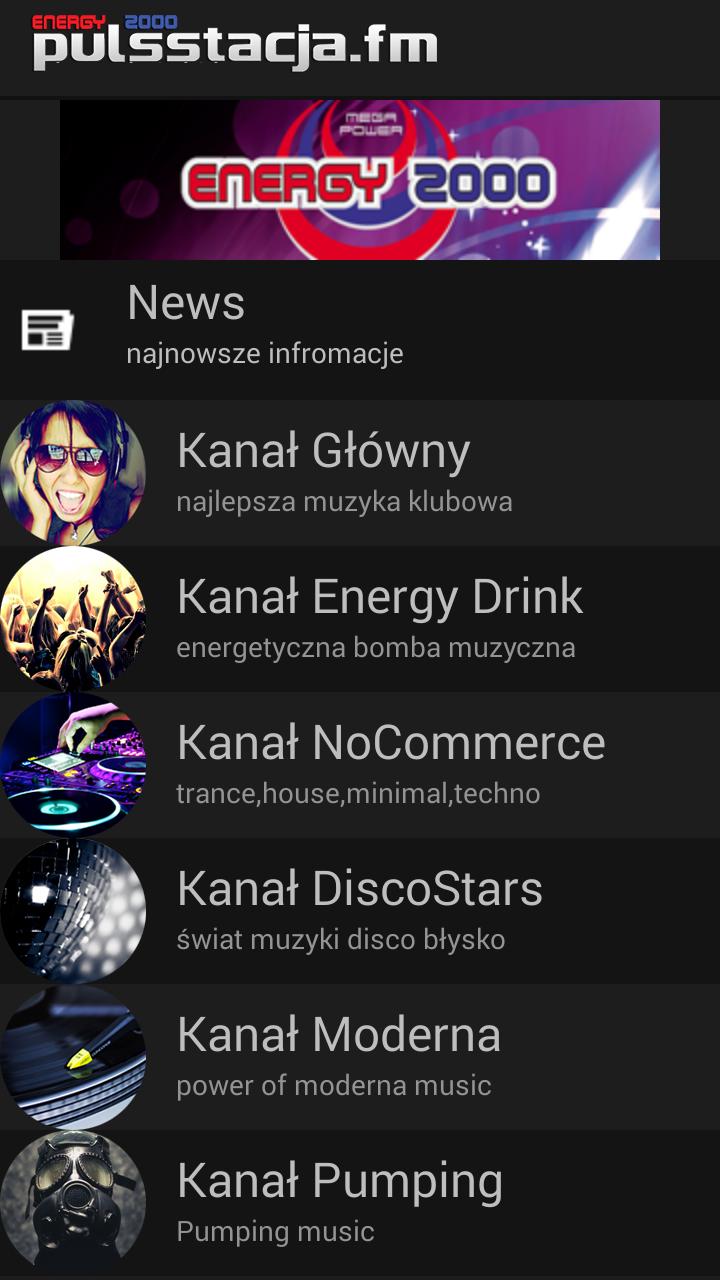The height and width of the screenshot is (1280, 720).
Task: Click the Kanał Energy Drink crowd image icon
Action: click(72, 618)
